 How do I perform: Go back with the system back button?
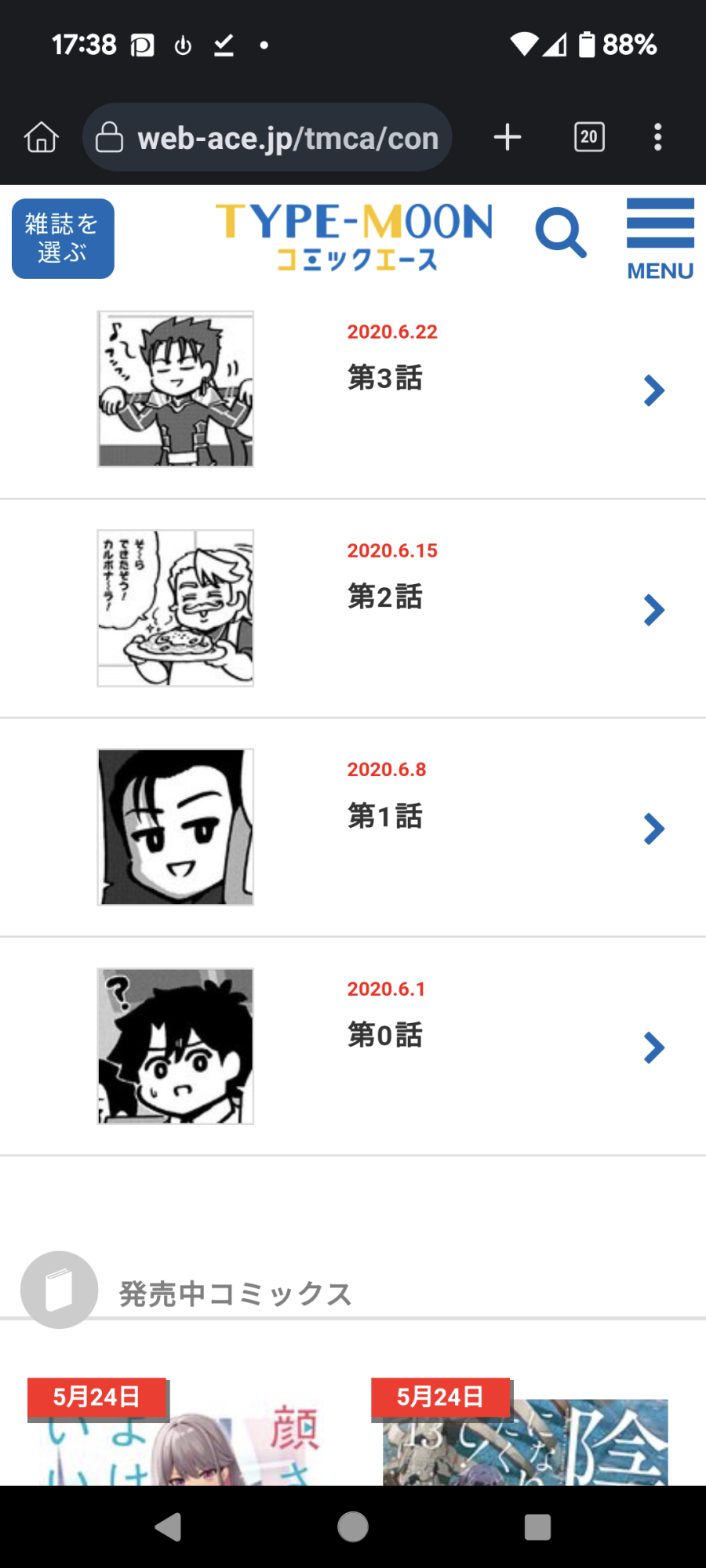click(x=169, y=1526)
